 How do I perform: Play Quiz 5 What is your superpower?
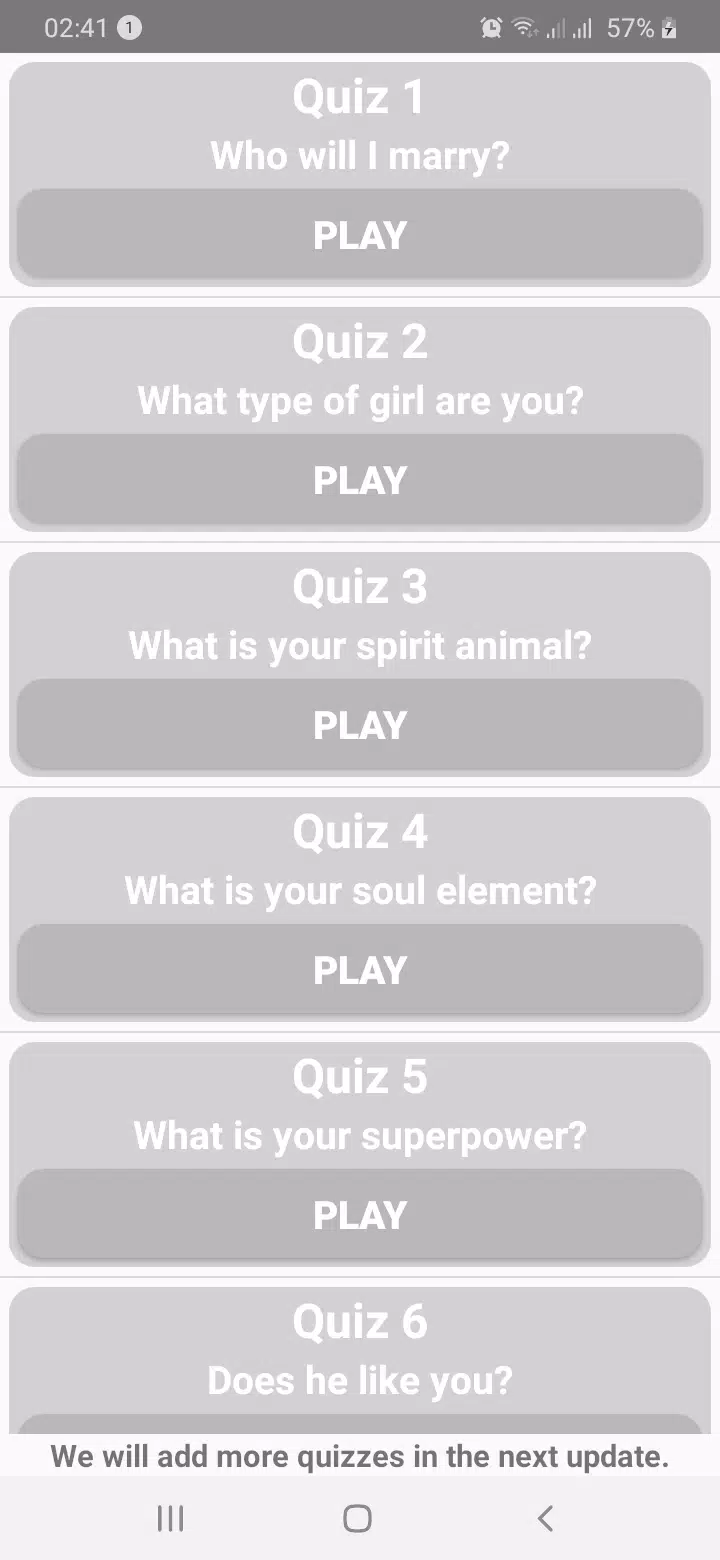coord(360,1214)
